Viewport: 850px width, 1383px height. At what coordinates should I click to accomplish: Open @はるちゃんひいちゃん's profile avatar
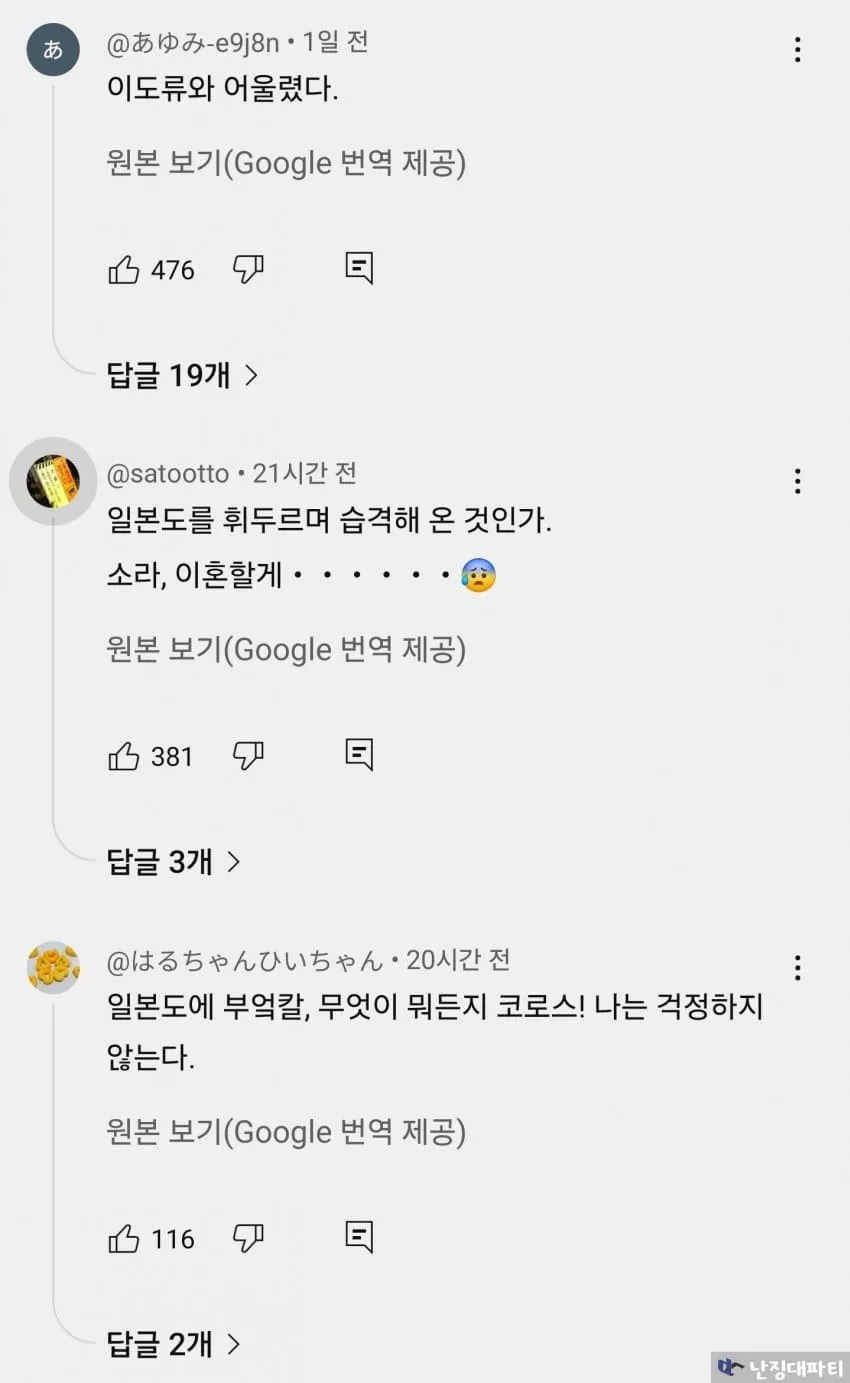pos(53,967)
